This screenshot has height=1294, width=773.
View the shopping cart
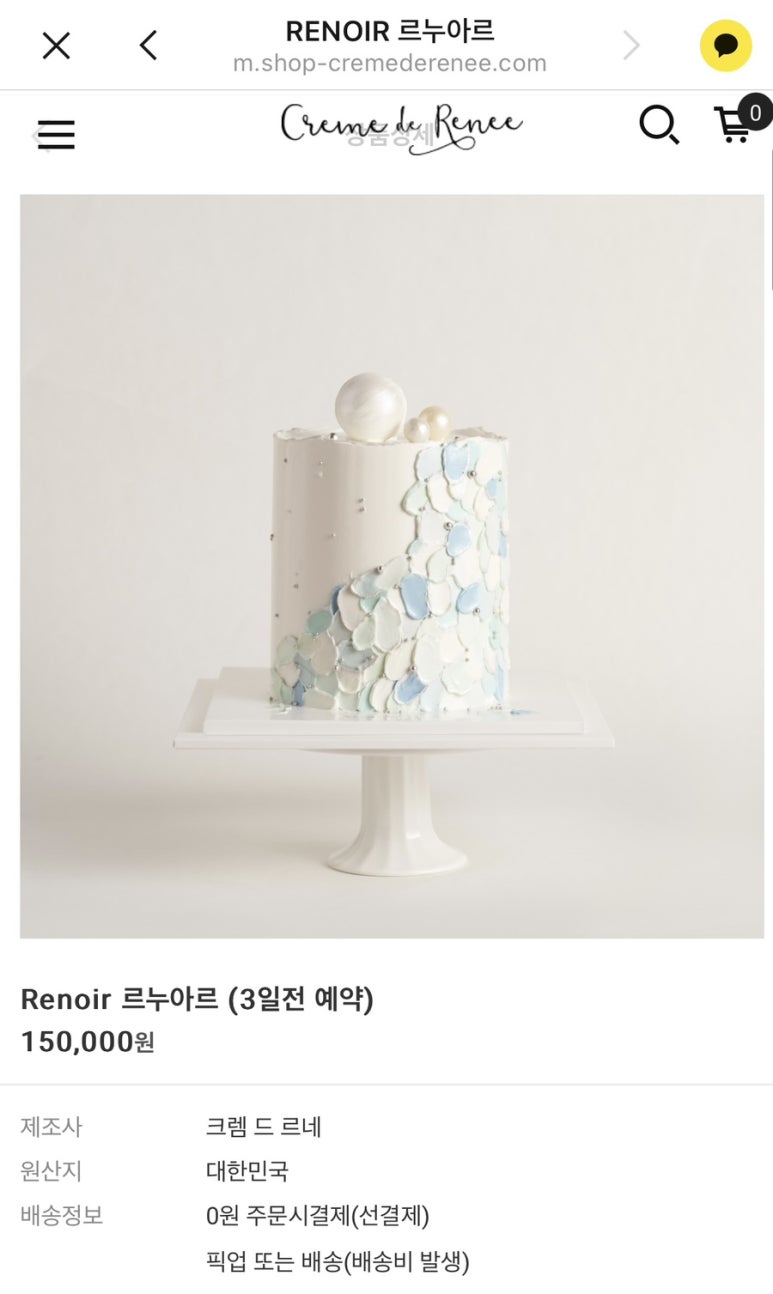click(x=735, y=125)
